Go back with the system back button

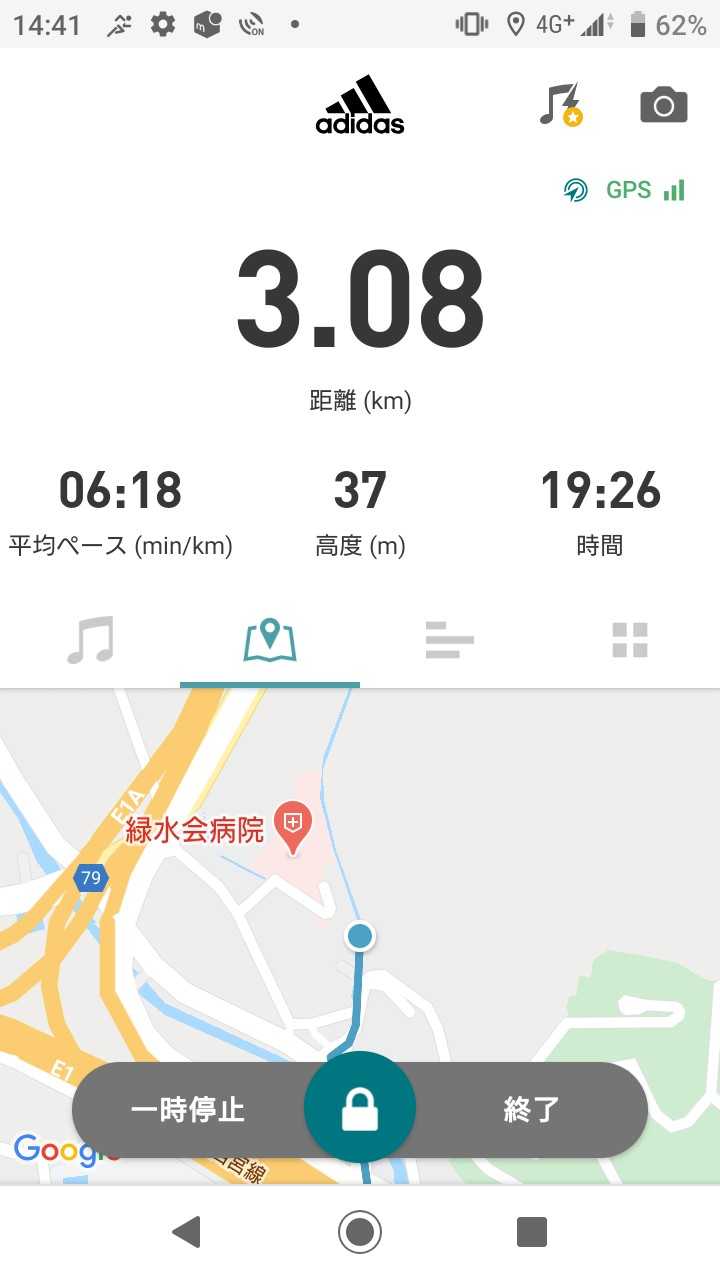[x=186, y=1232]
